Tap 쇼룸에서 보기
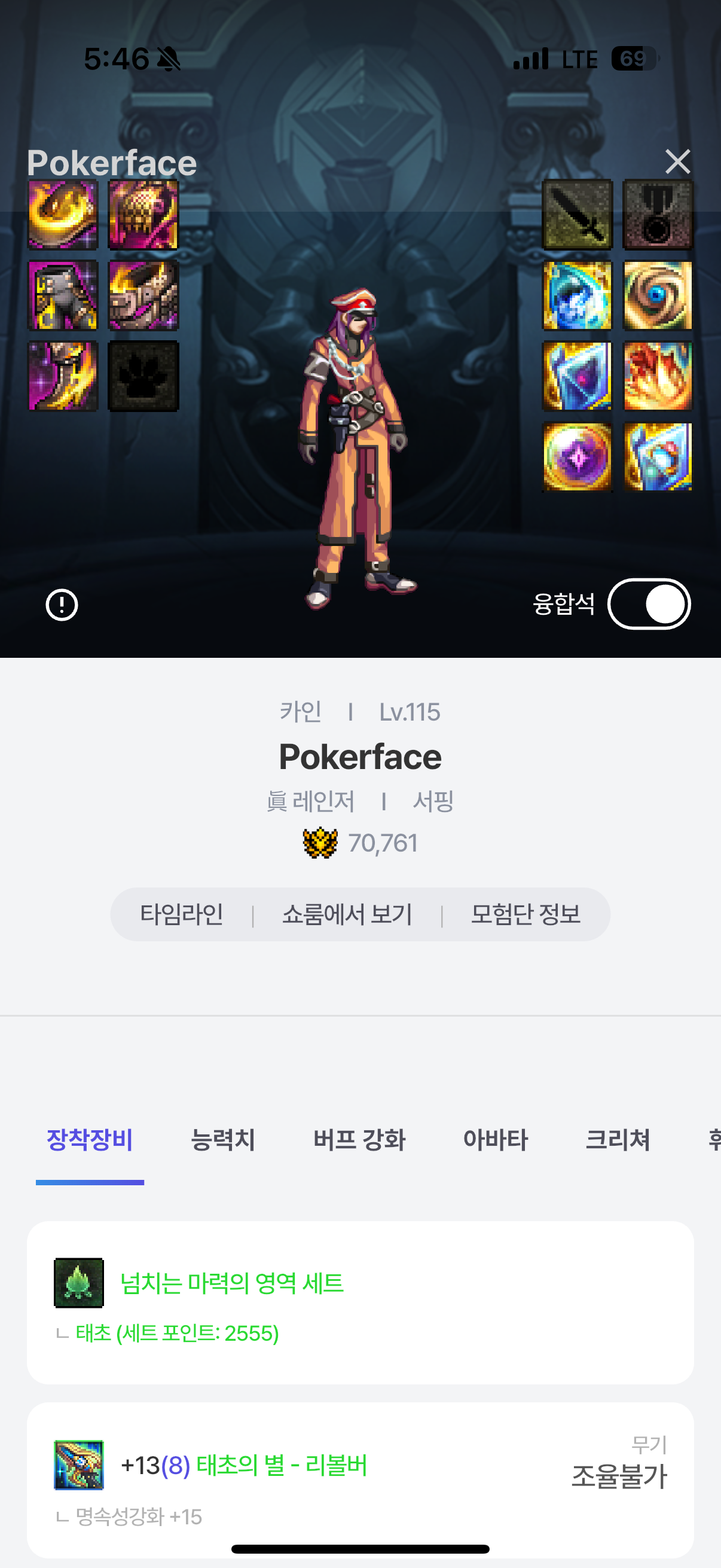This screenshot has width=721, height=1568. [x=347, y=914]
